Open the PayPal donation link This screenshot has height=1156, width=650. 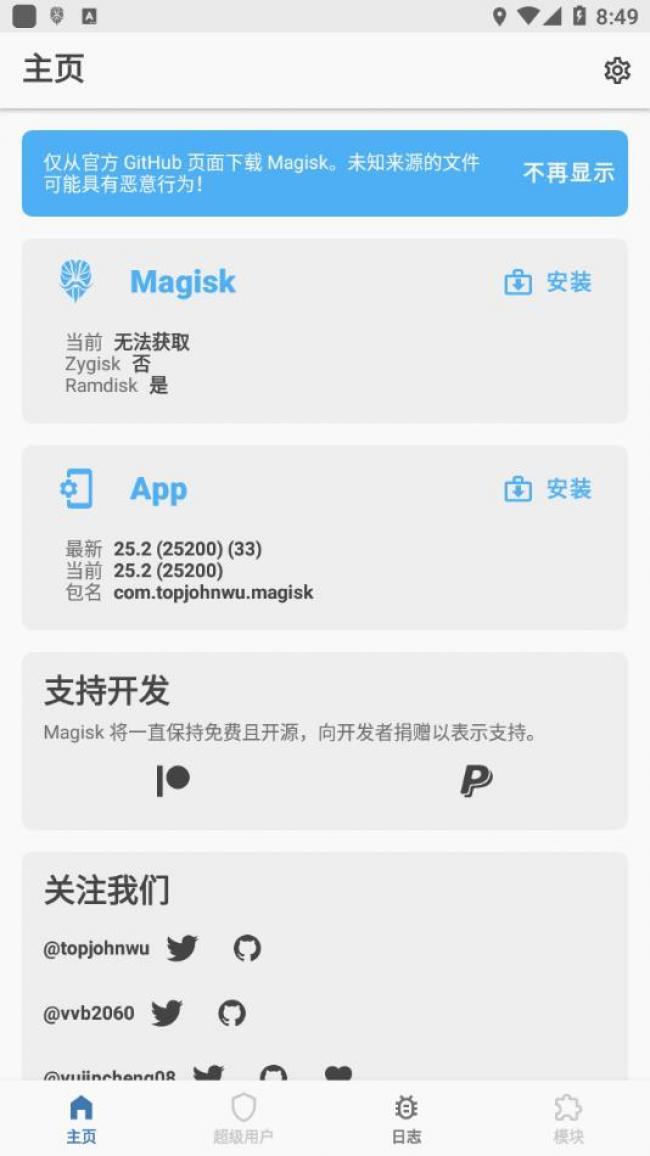click(x=476, y=781)
